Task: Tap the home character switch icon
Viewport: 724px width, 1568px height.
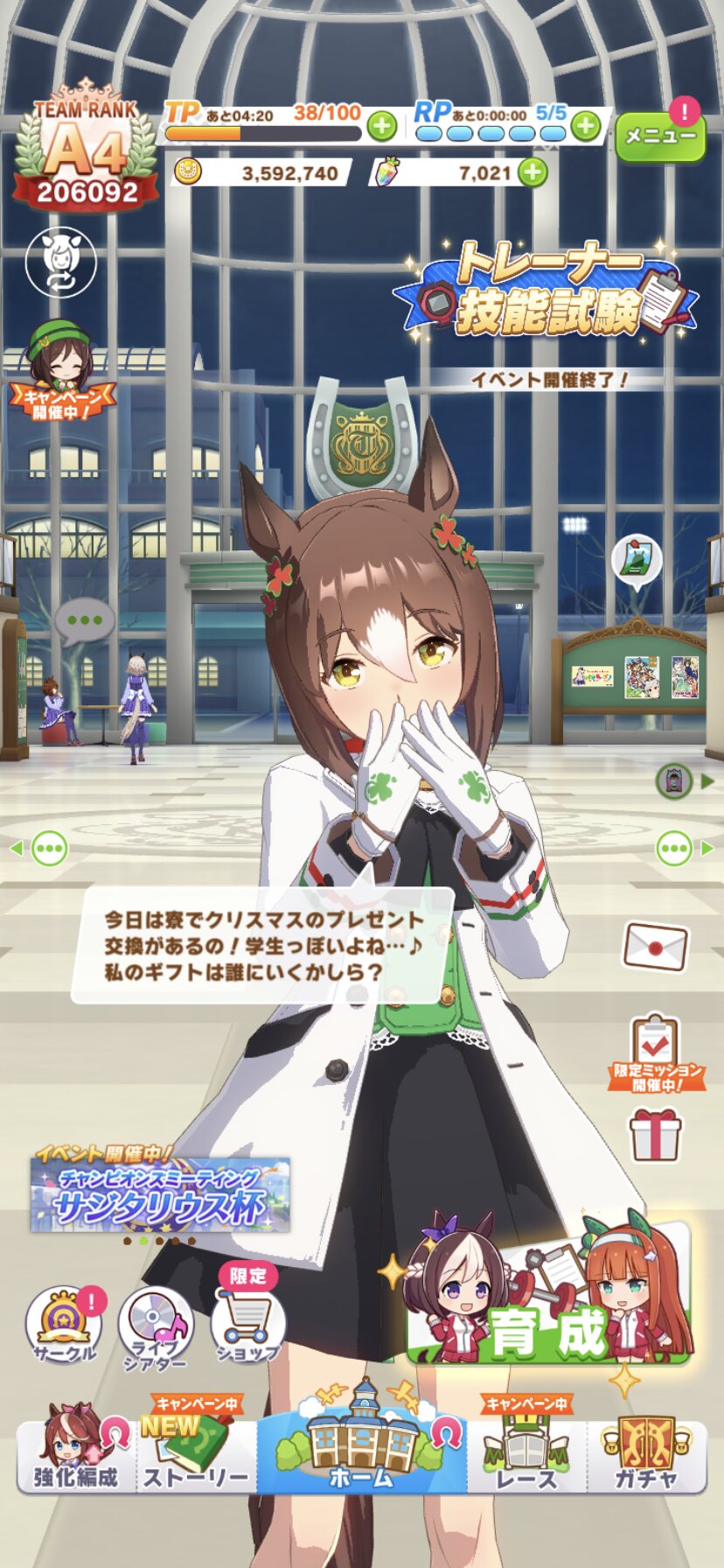Action: point(60,262)
